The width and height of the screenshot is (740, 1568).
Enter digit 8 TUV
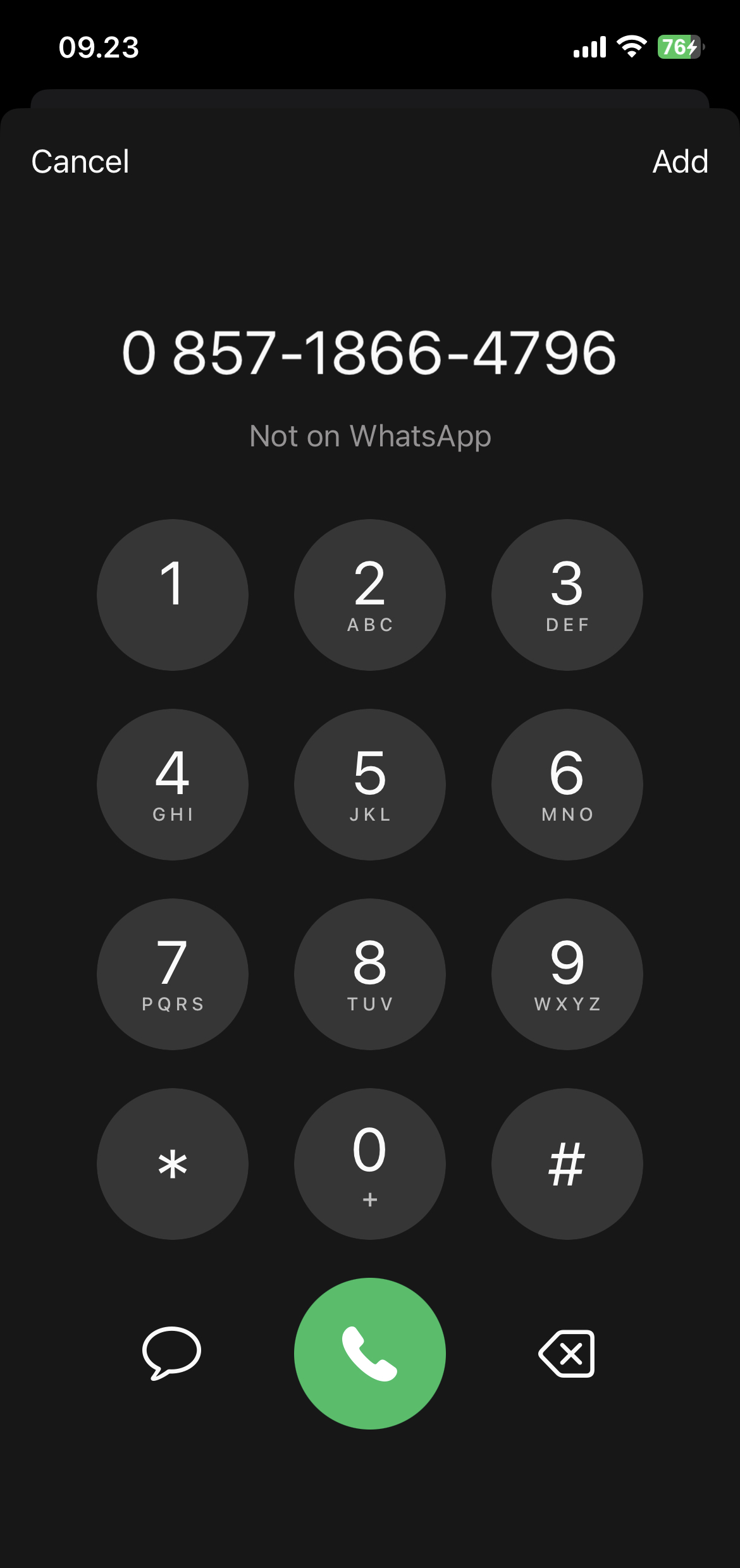(x=370, y=974)
